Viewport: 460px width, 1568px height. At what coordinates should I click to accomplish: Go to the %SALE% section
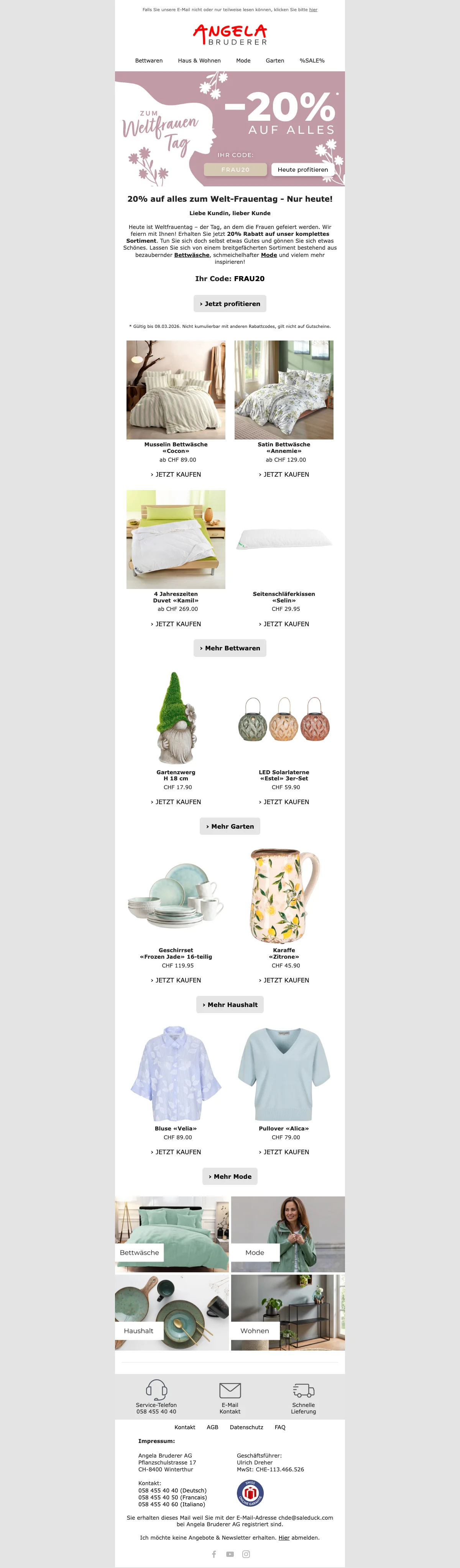click(x=312, y=61)
